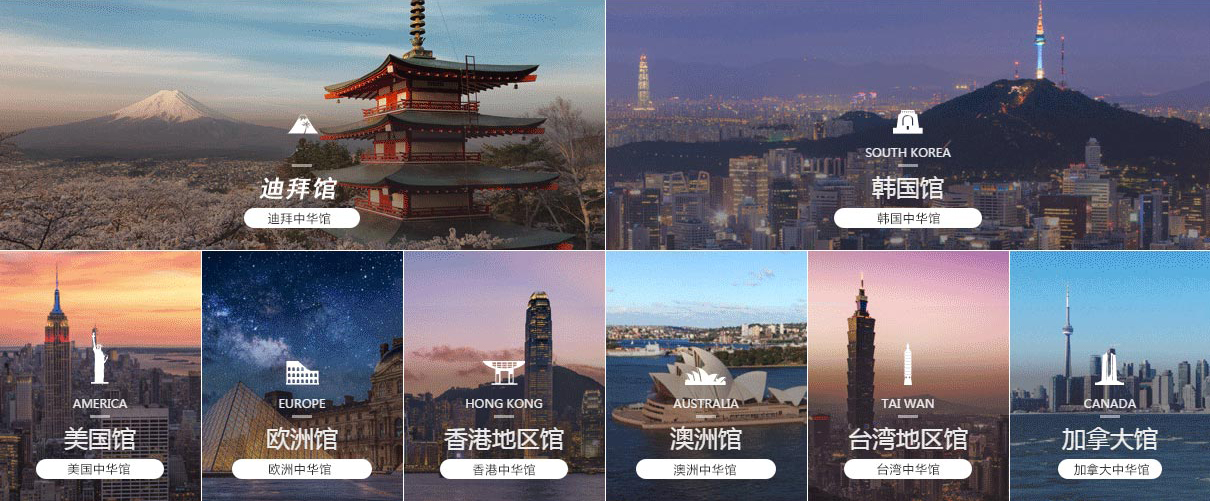Tap the 香港中华馆 button
Image resolution: width=1210 pixels, height=501 pixels.
pyautogui.click(x=504, y=469)
